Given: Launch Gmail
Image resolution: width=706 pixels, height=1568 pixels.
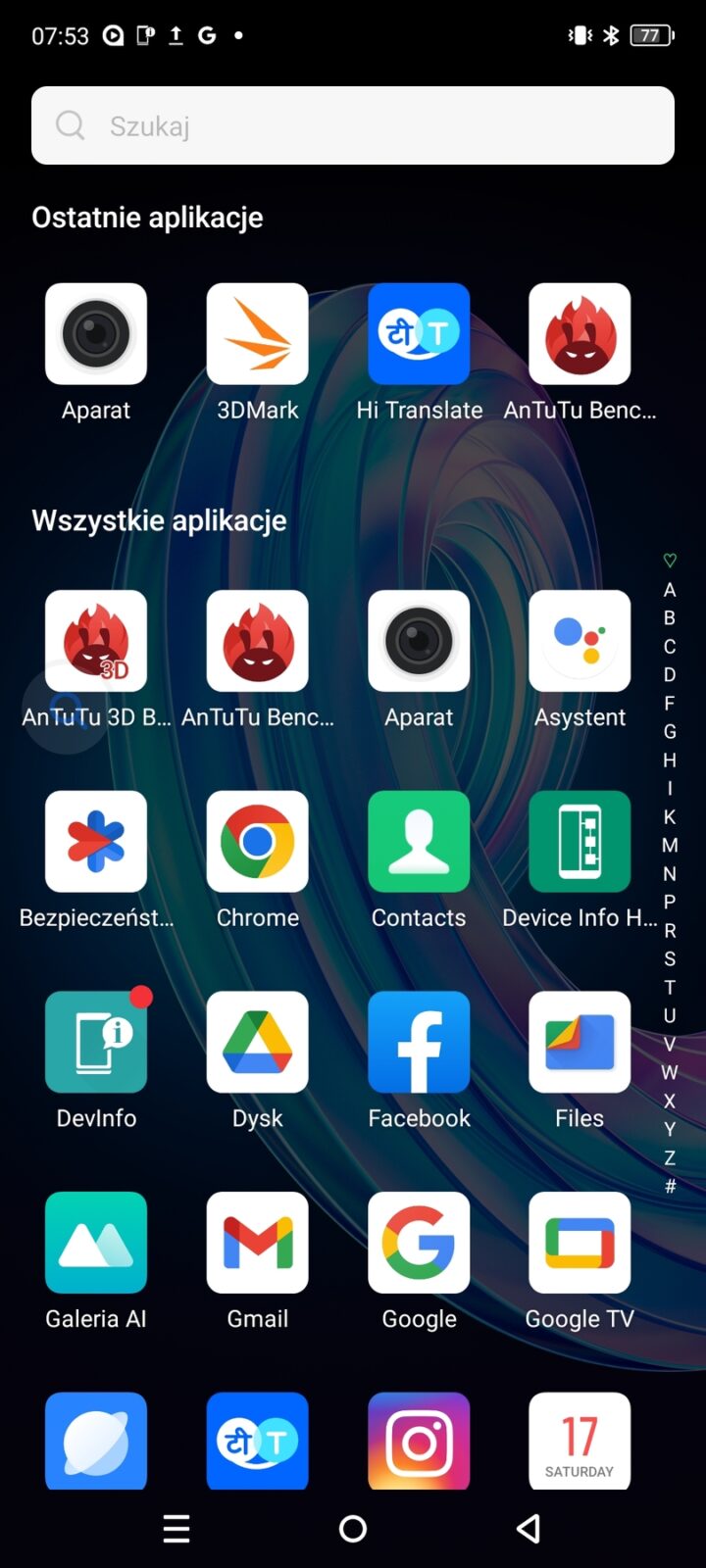Looking at the screenshot, I should pyautogui.click(x=258, y=1244).
